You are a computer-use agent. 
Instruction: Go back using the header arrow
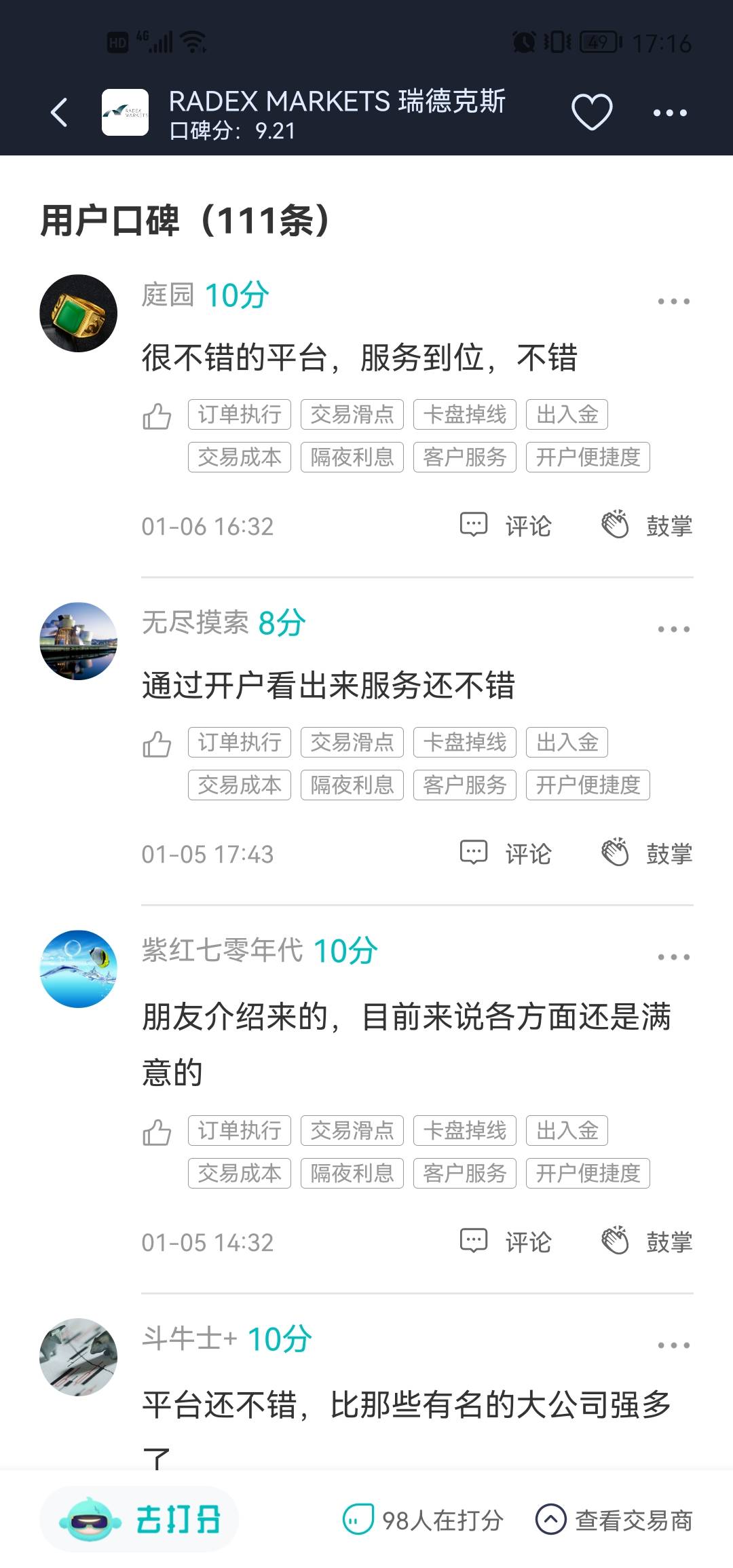(60, 113)
